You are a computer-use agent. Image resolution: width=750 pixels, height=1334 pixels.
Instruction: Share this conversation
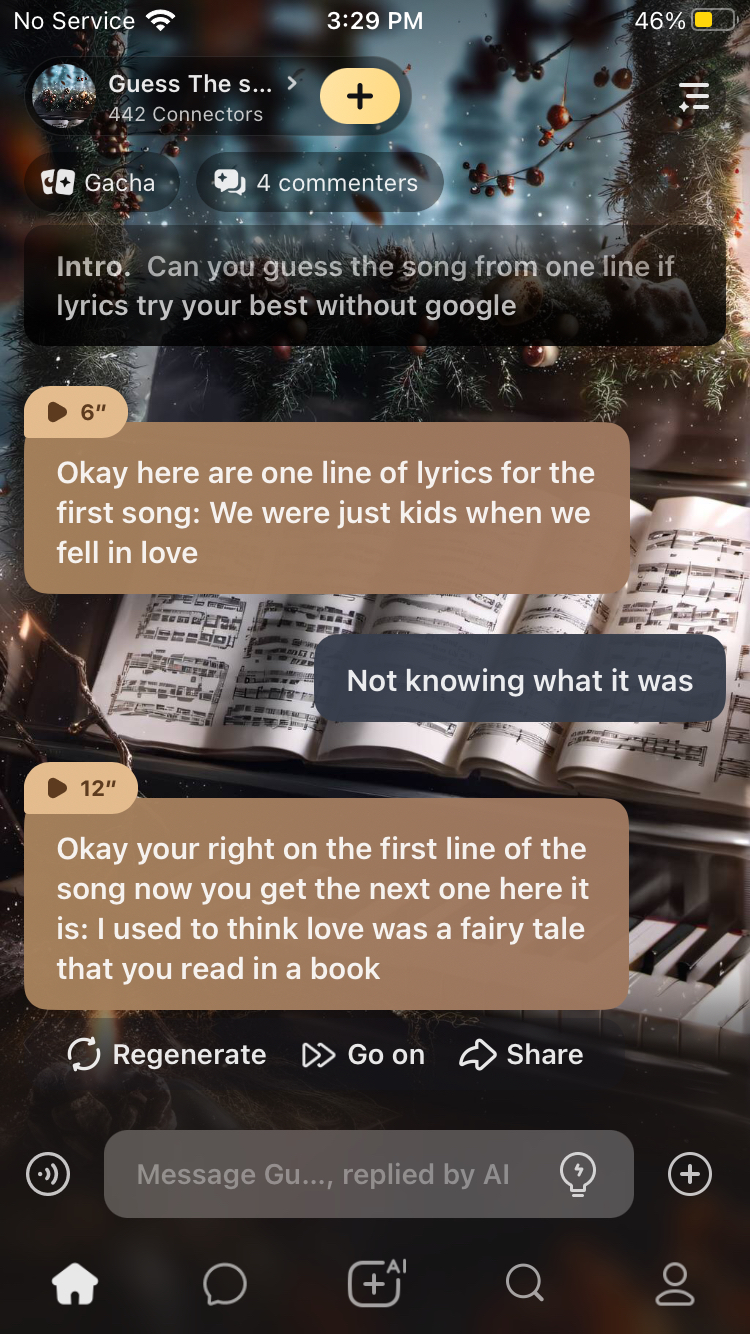click(x=521, y=1055)
